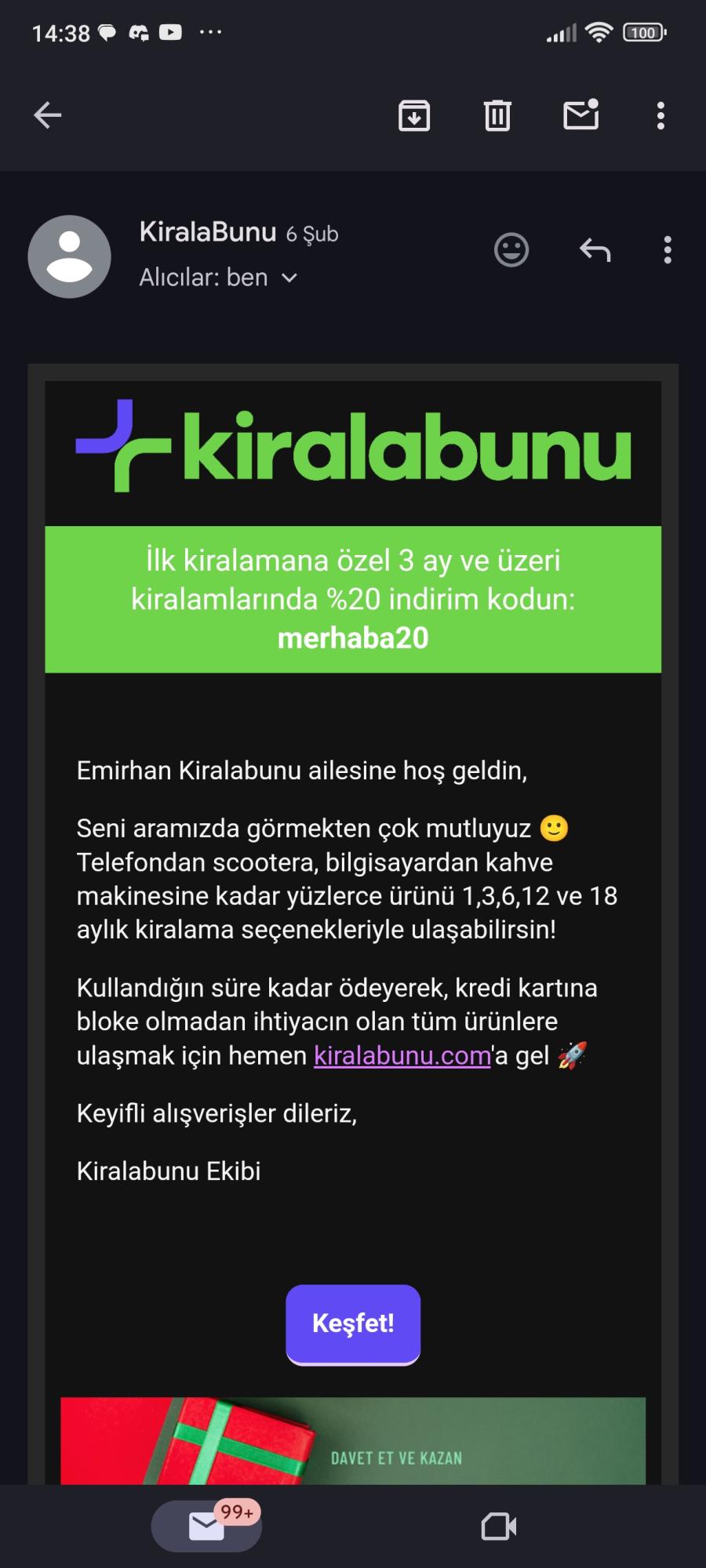Image resolution: width=706 pixels, height=1568 pixels.
Task: Tap the Keşfet! button
Action: point(353,1325)
